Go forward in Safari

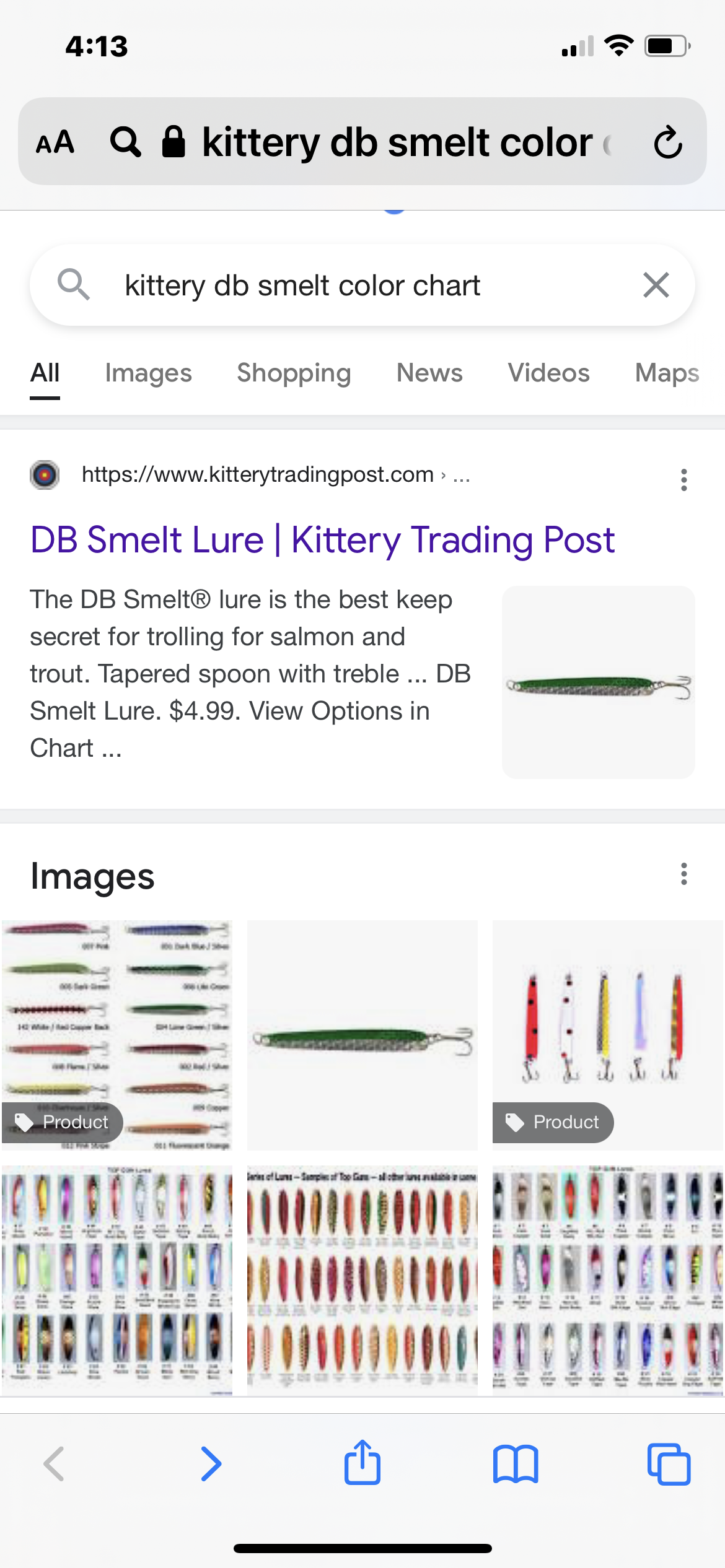(x=211, y=1464)
